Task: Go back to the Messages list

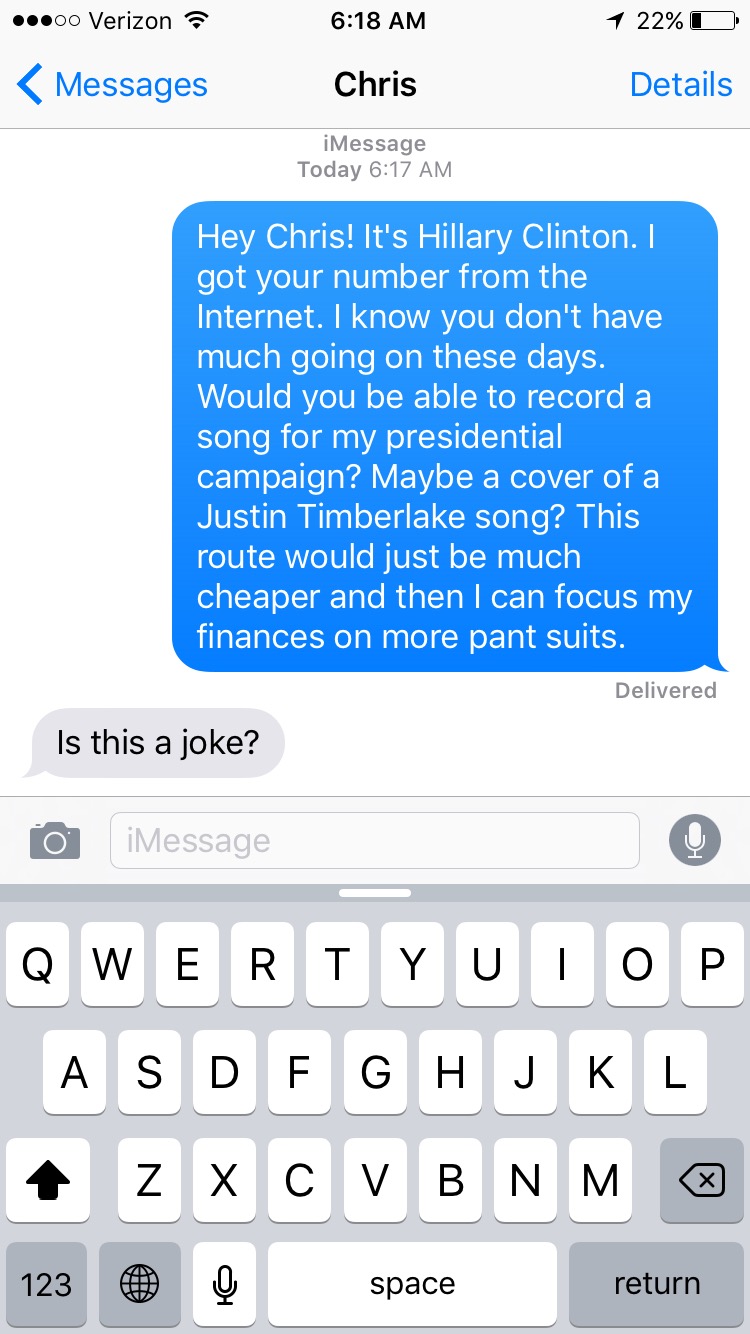Action: pos(112,85)
